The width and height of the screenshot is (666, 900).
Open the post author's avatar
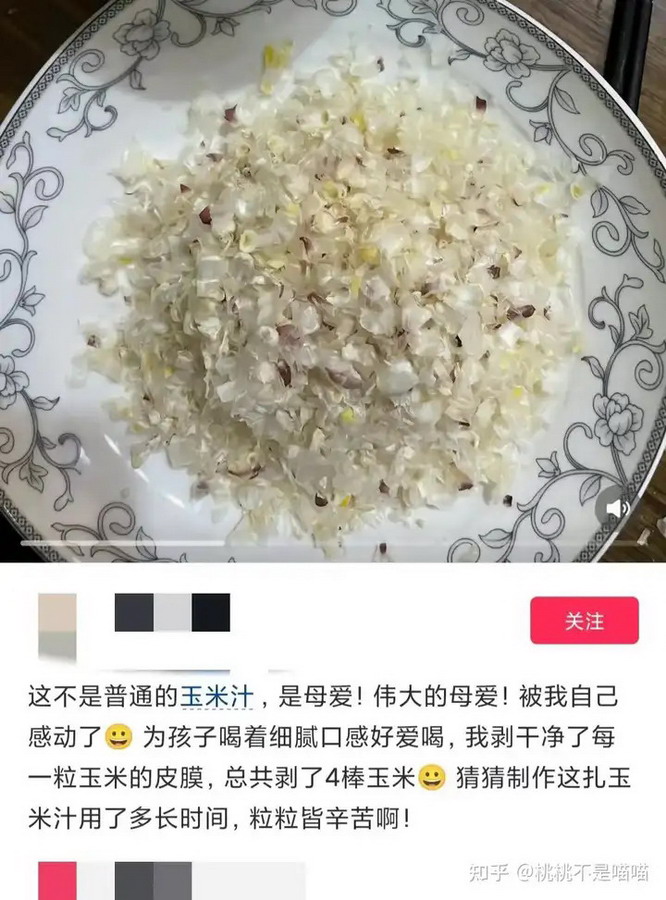tap(57, 626)
